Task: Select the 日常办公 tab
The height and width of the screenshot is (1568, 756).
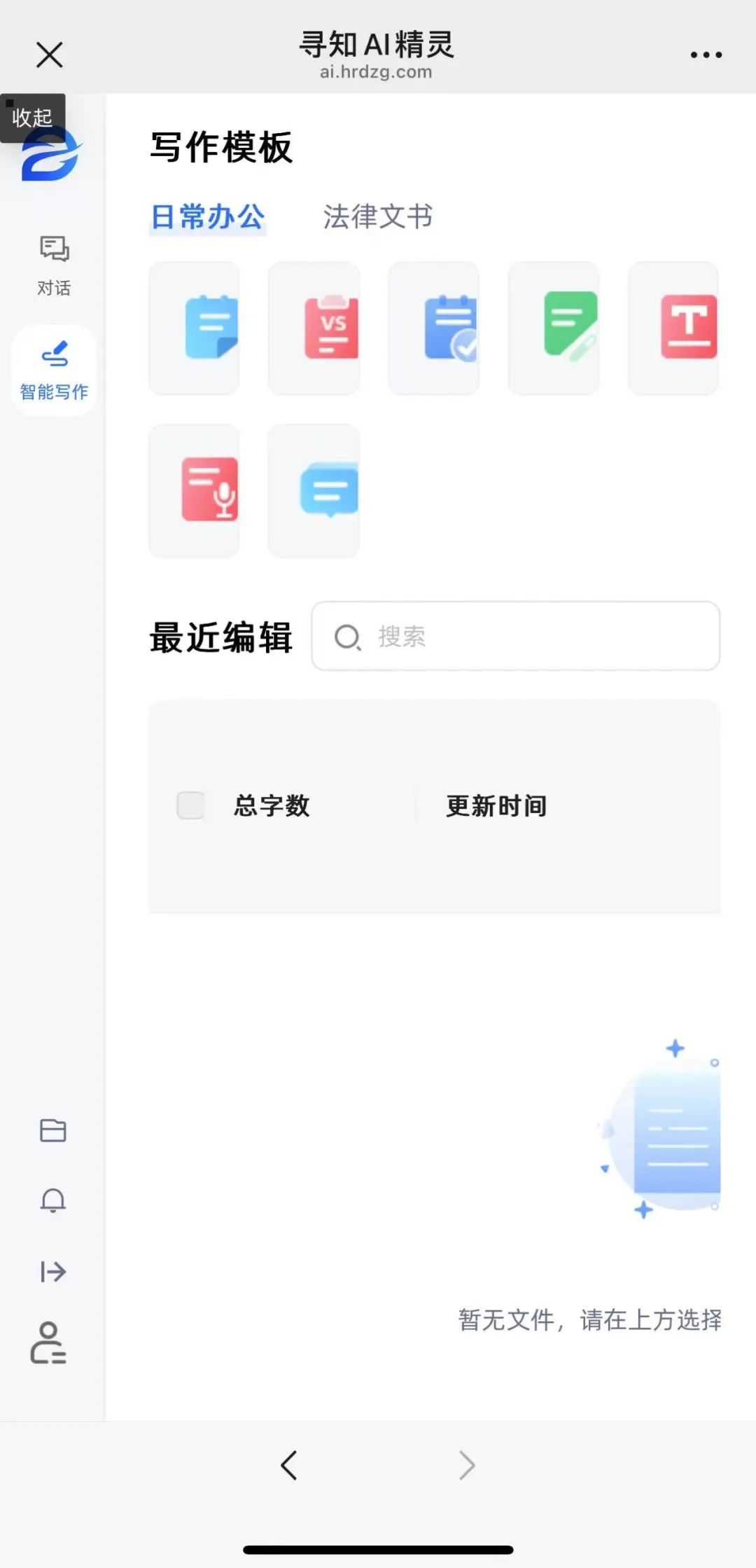Action: [x=207, y=216]
